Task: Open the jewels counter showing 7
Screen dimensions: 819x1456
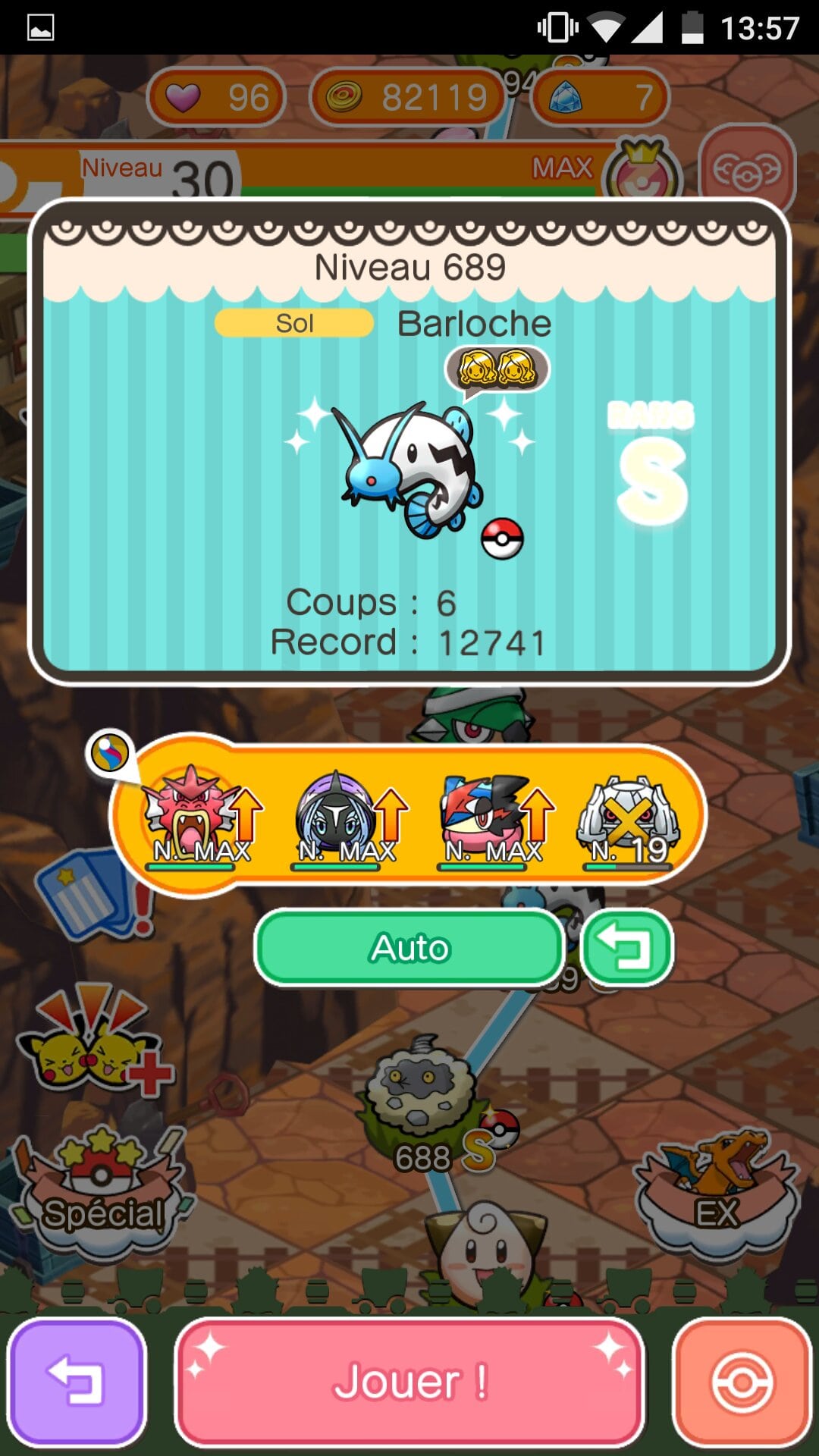Action: (600, 97)
